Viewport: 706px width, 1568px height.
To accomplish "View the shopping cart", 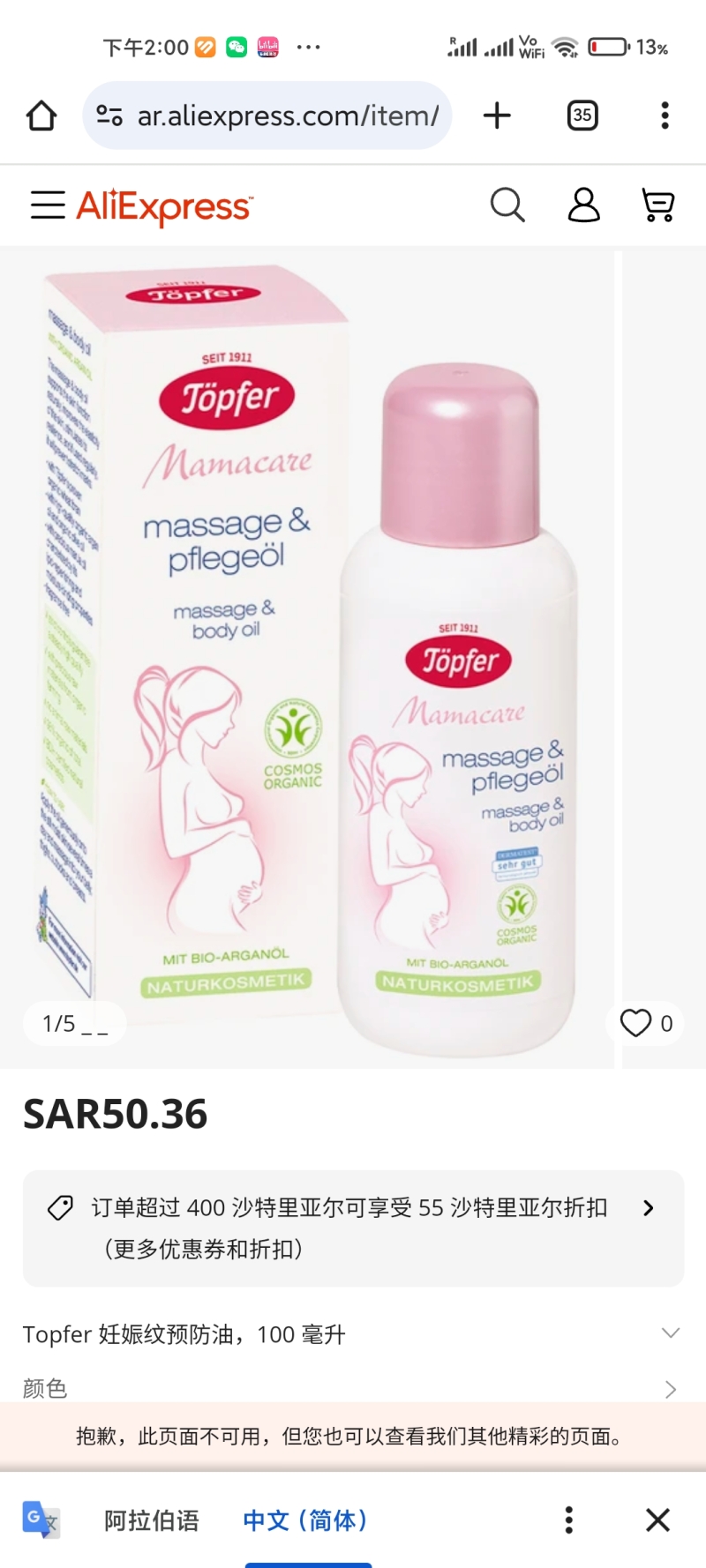I will pyautogui.click(x=658, y=205).
